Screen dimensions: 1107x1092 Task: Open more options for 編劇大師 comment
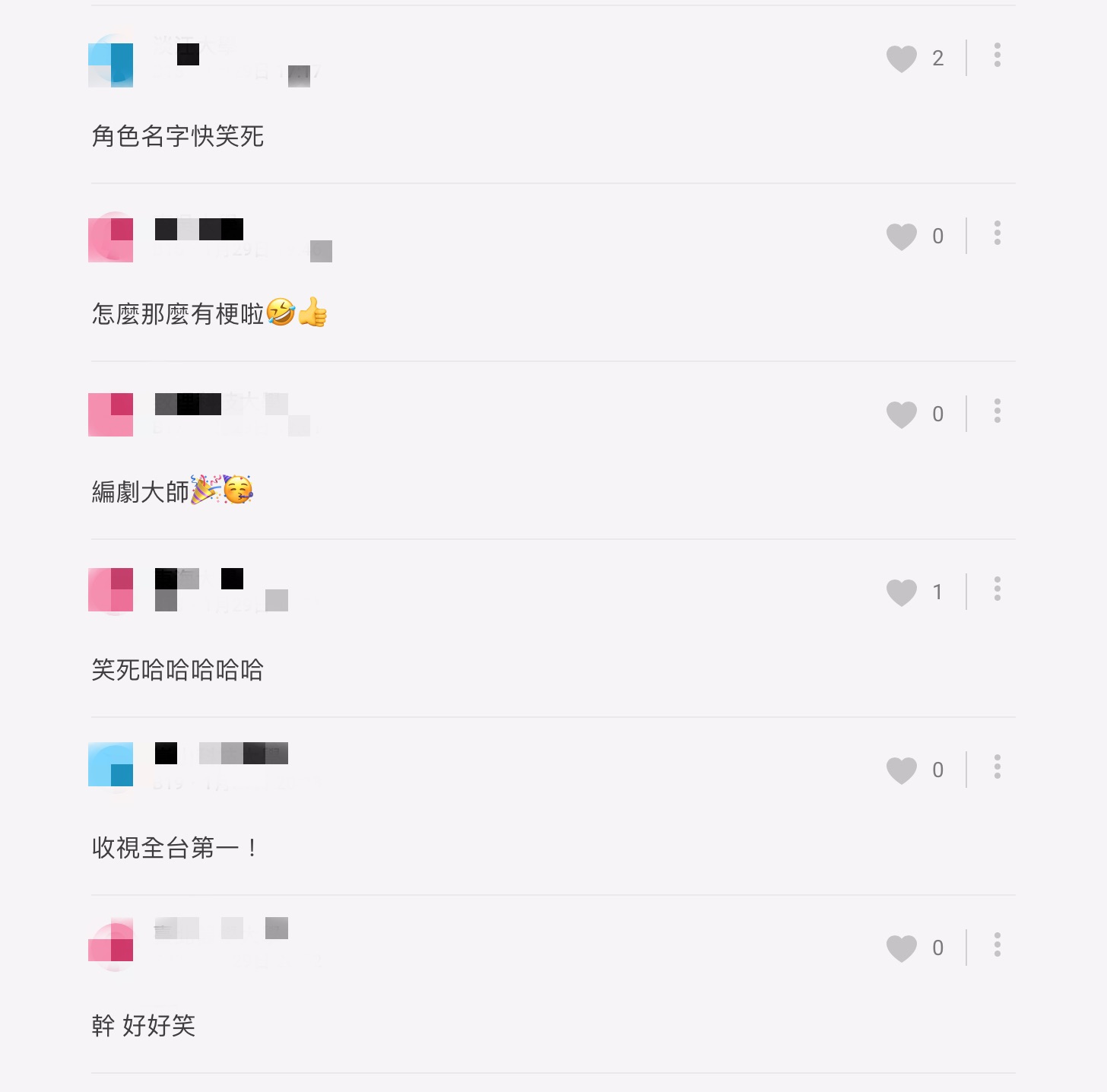coord(997,411)
